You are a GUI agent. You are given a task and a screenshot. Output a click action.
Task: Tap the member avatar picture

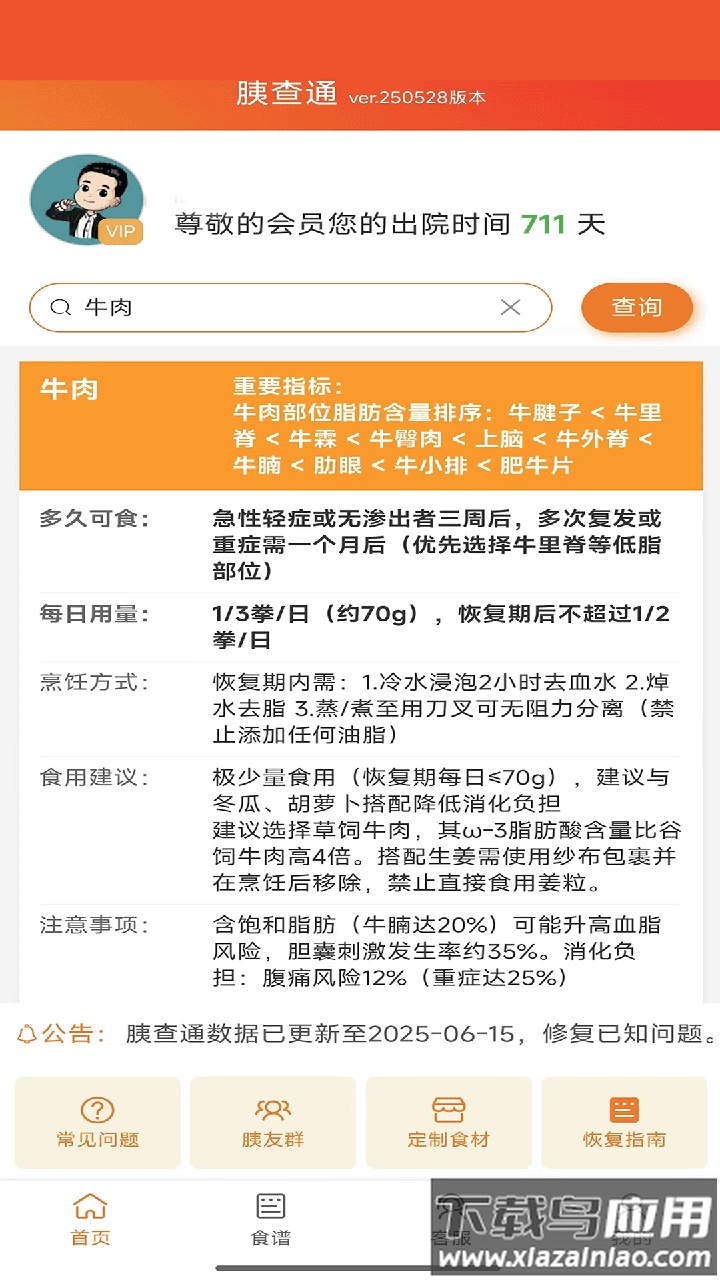87,197
